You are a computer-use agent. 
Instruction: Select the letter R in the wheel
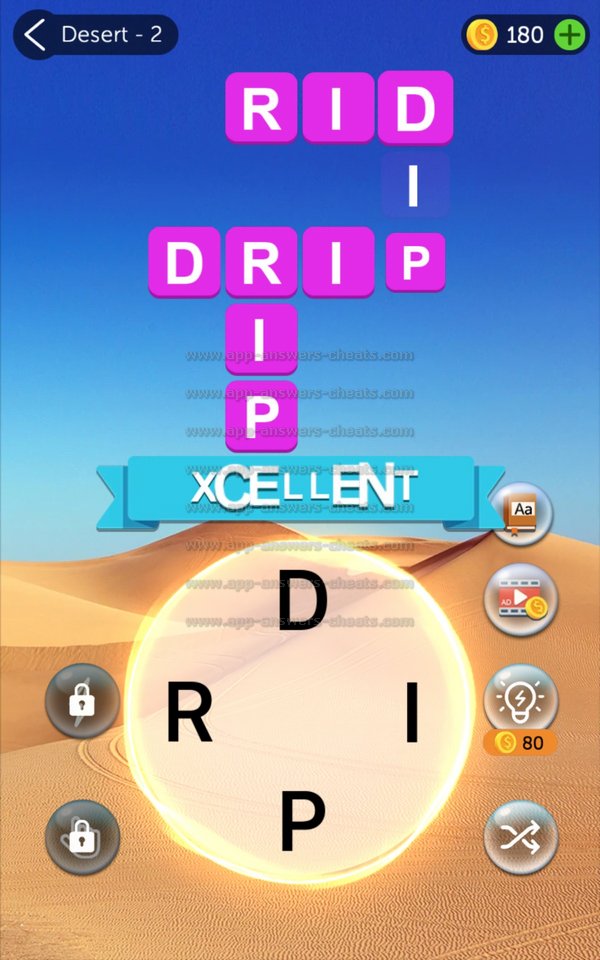coord(189,716)
